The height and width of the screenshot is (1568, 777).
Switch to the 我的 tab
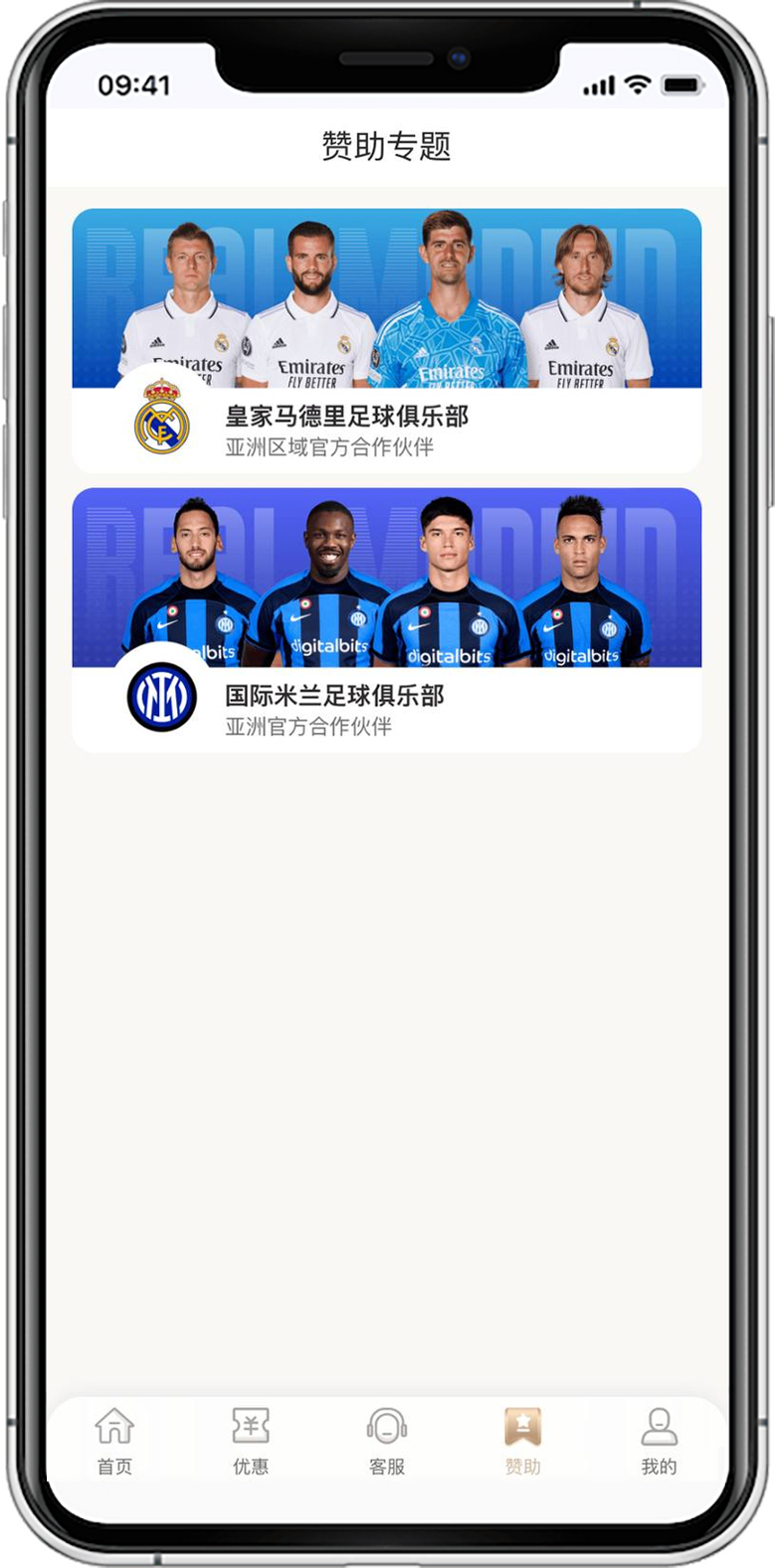[659, 1440]
